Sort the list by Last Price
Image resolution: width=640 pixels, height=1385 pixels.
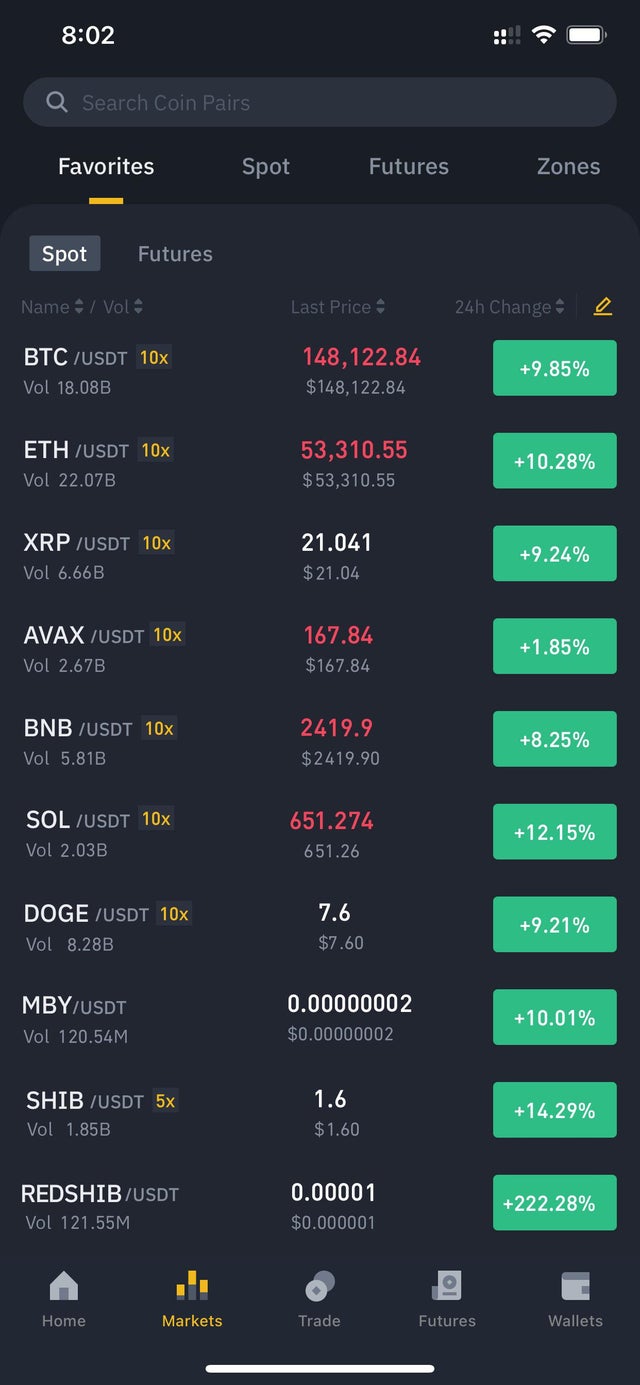(338, 307)
